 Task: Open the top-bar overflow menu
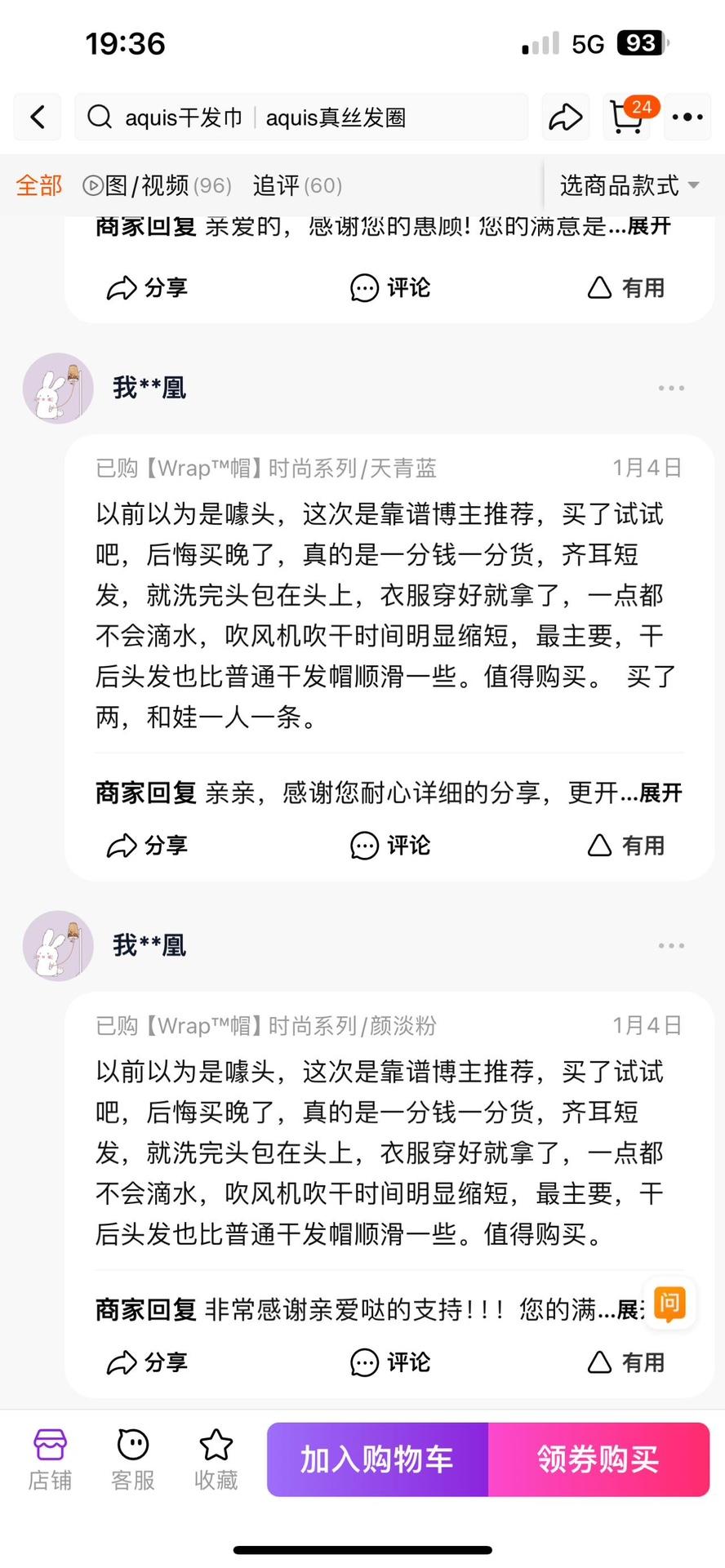(x=687, y=118)
